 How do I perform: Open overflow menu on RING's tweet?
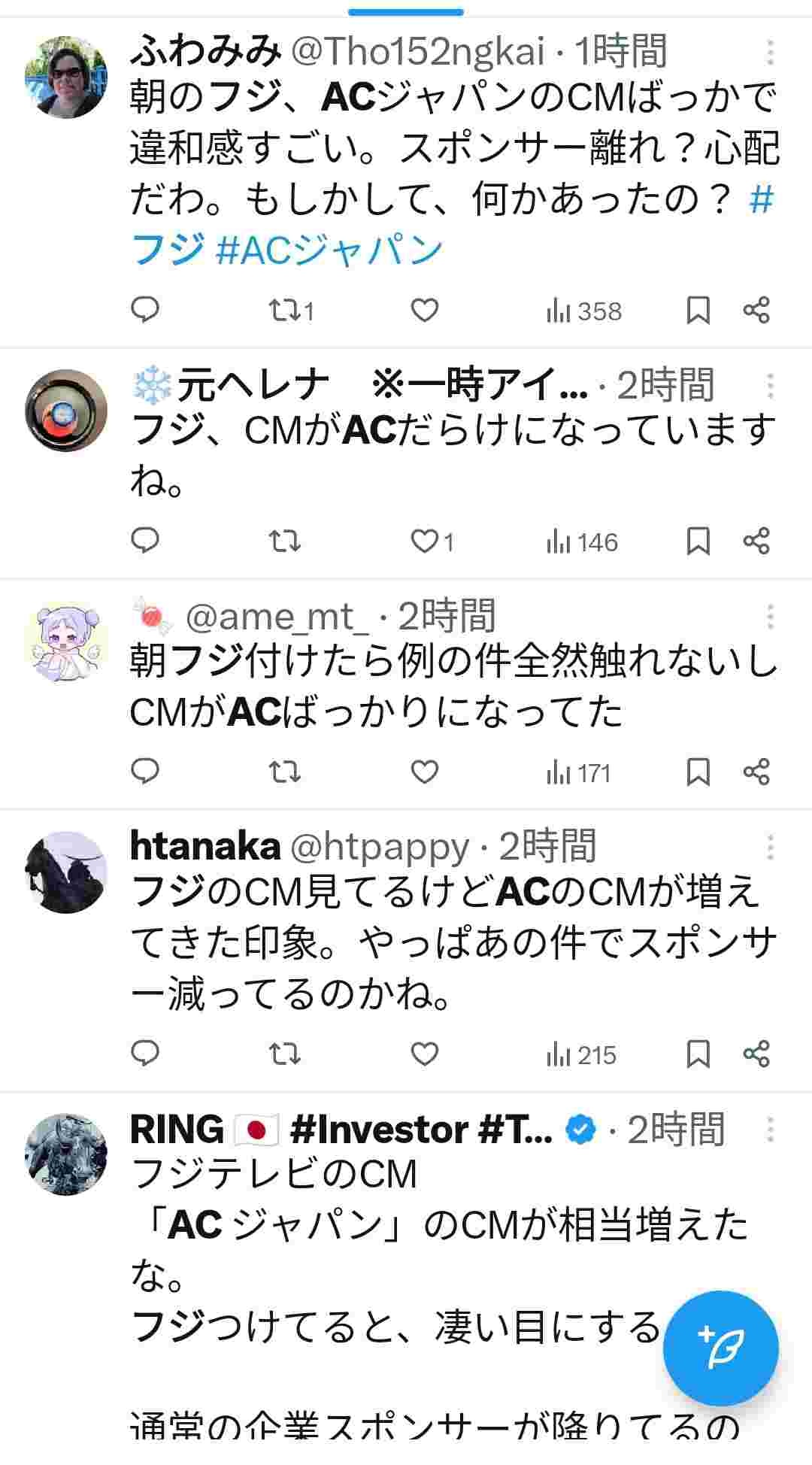[x=770, y=1130]
